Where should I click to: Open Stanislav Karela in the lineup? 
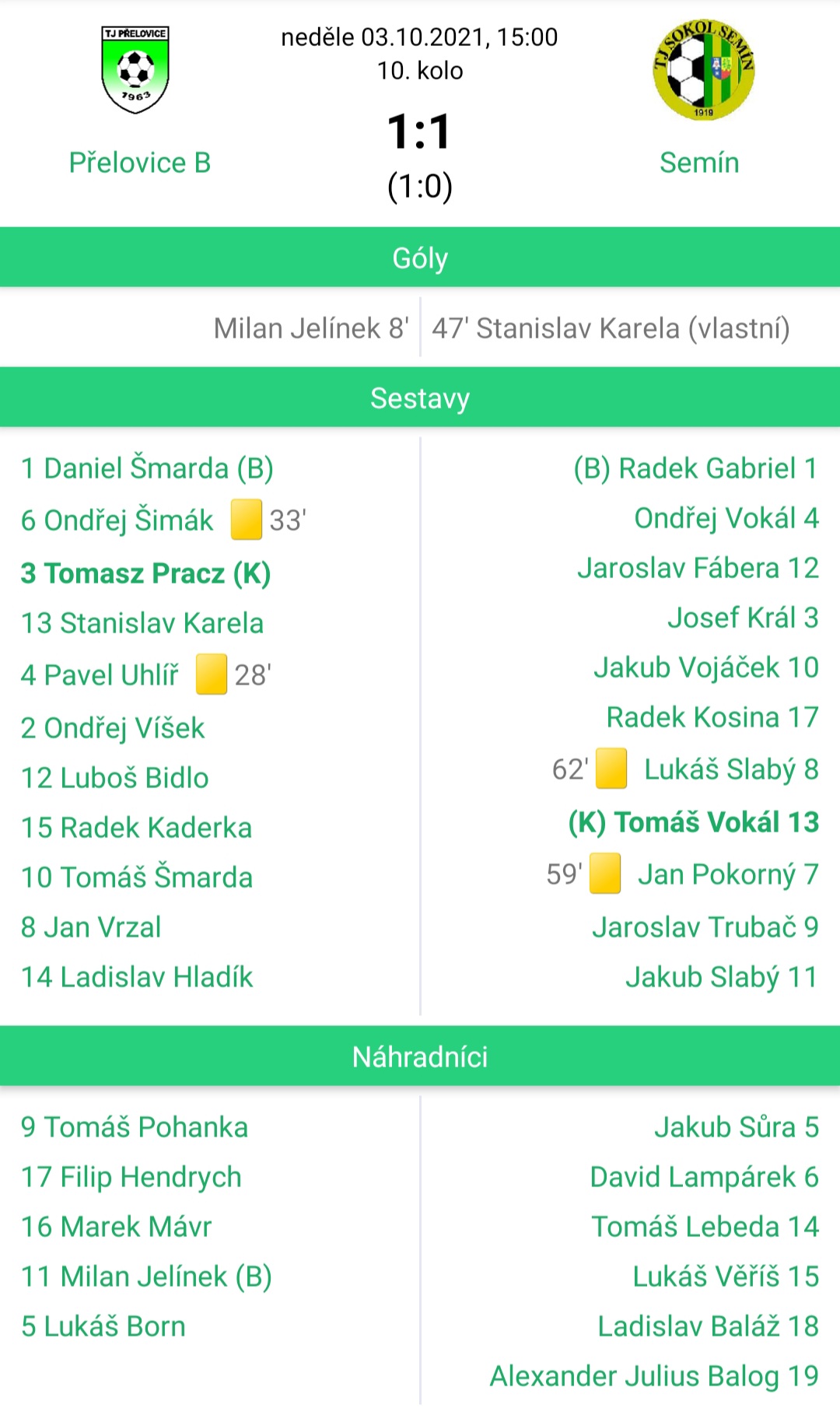142,623
